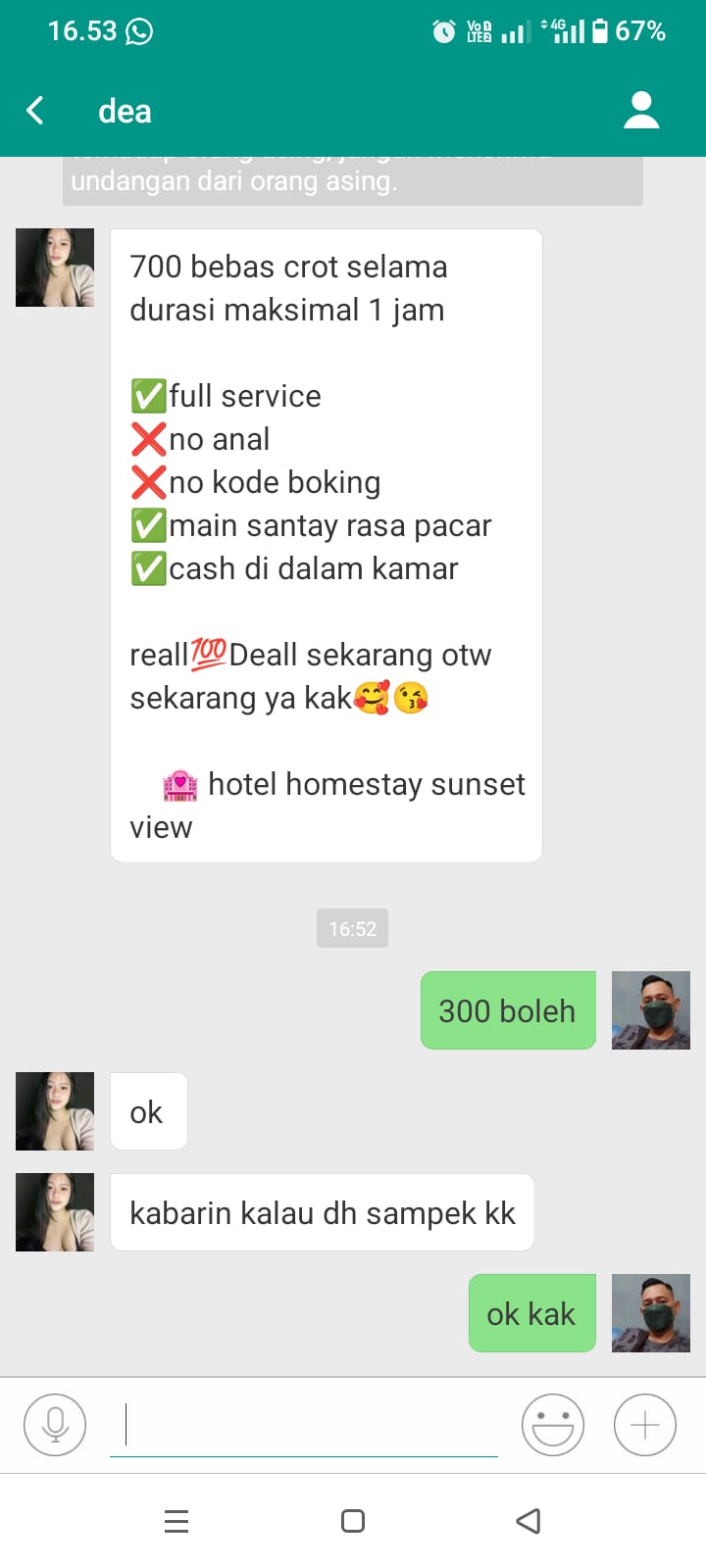706x1568 pixels.
Task: Go to the home screen
Action: pos(353,1521)
